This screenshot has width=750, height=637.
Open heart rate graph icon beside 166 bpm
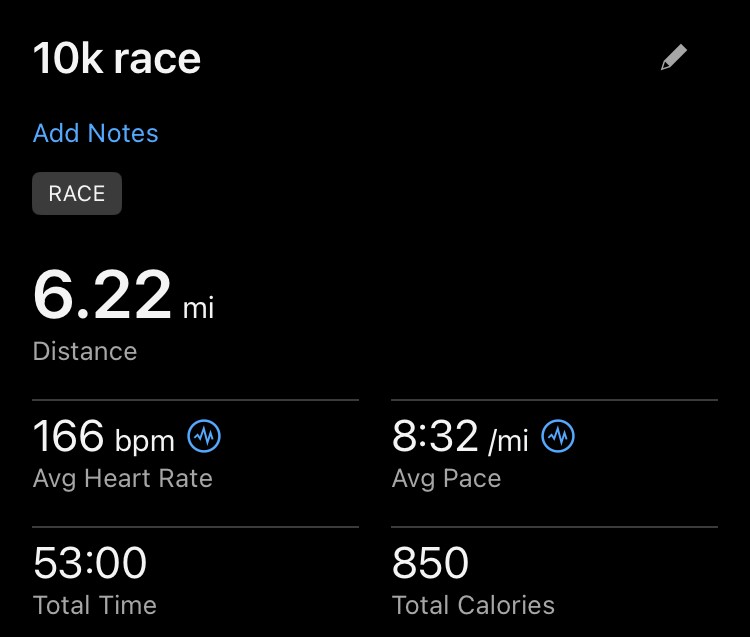point(205,436)
